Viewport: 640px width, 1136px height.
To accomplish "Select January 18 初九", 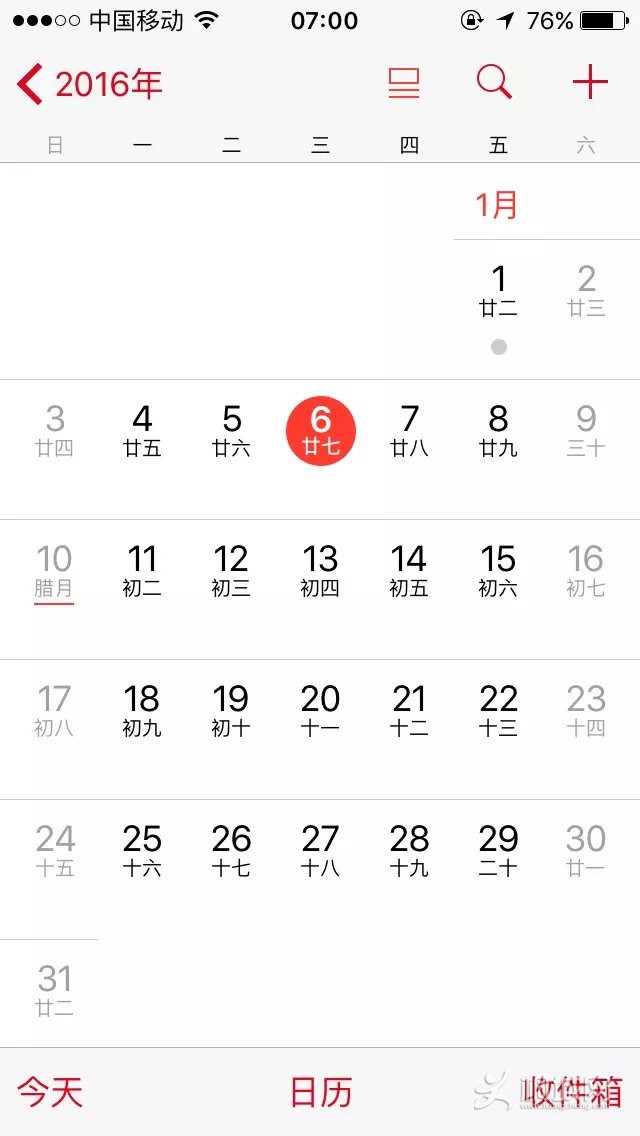I will click(x=142, y=711).
